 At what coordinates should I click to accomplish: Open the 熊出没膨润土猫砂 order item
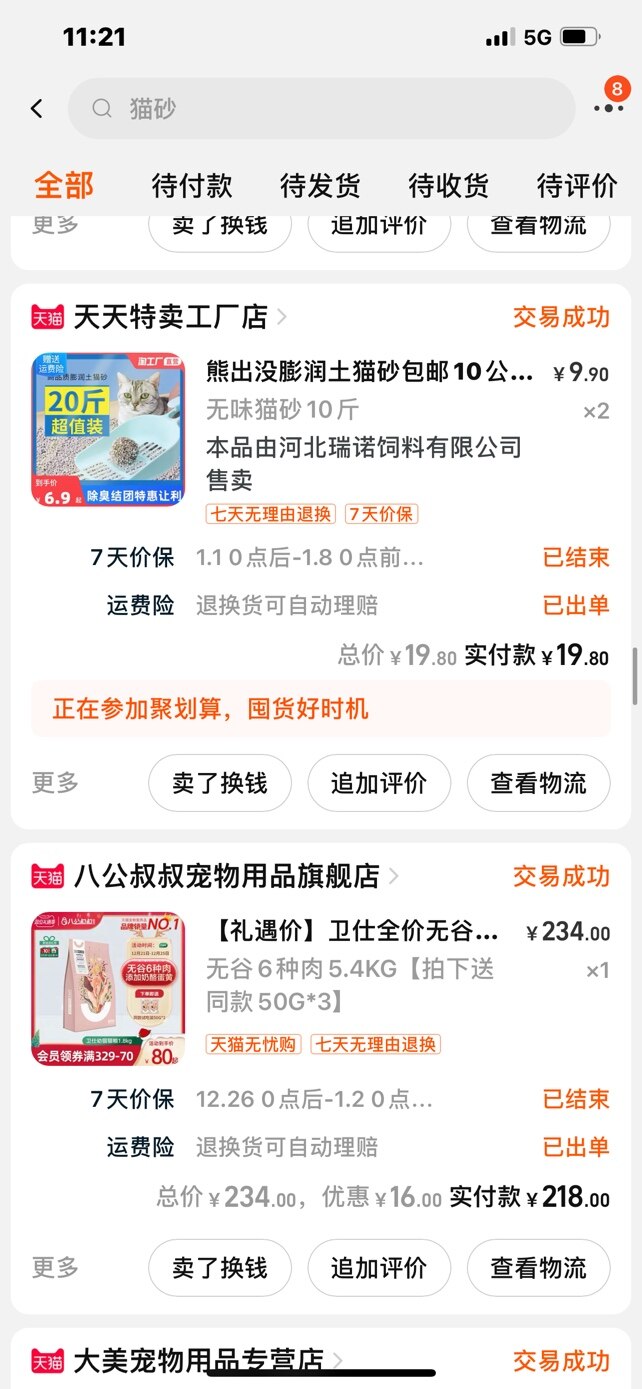[369, 373]
